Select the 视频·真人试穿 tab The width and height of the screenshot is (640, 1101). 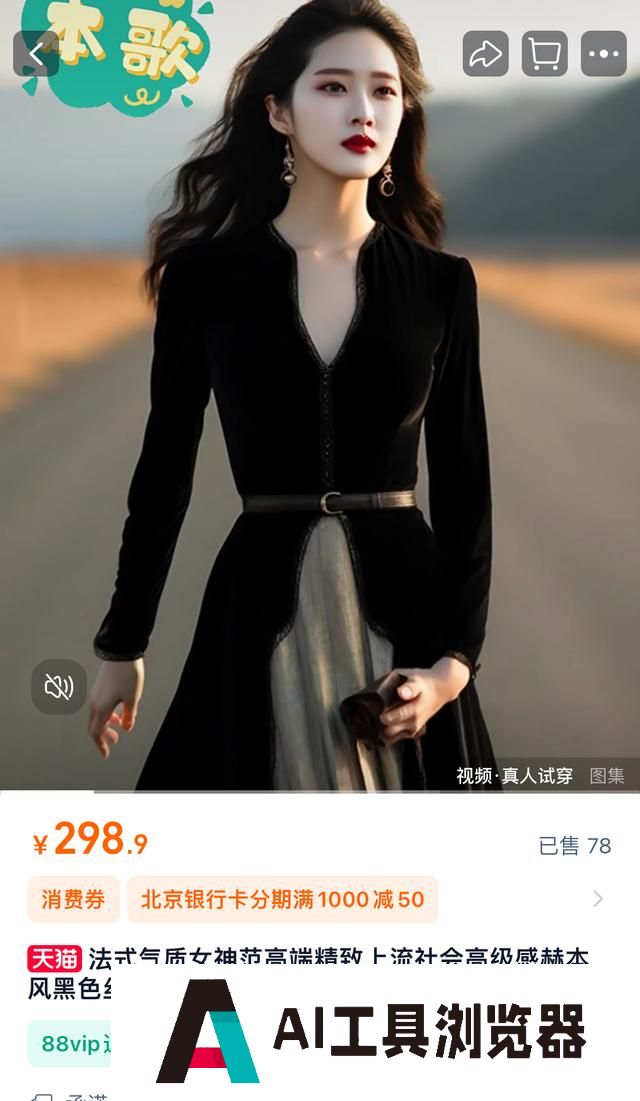(514, 775)
